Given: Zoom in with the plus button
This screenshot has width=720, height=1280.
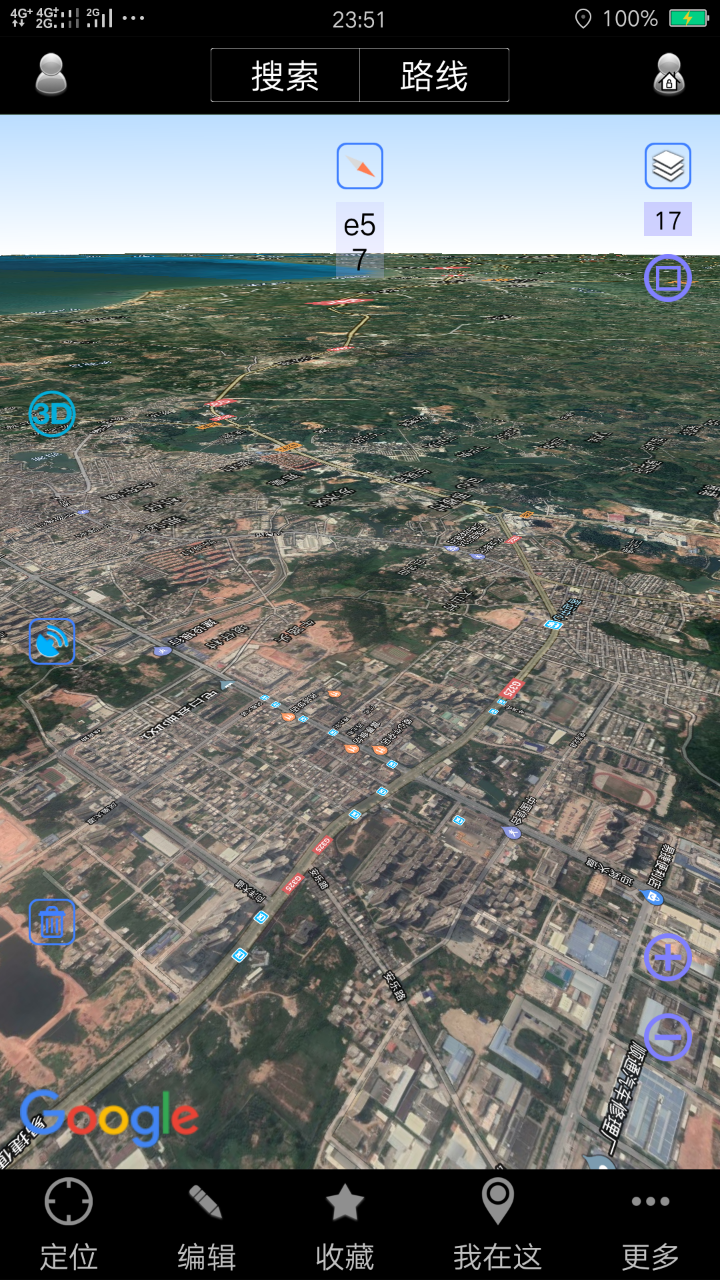Looking at the screenshot, I should point(667,958).
